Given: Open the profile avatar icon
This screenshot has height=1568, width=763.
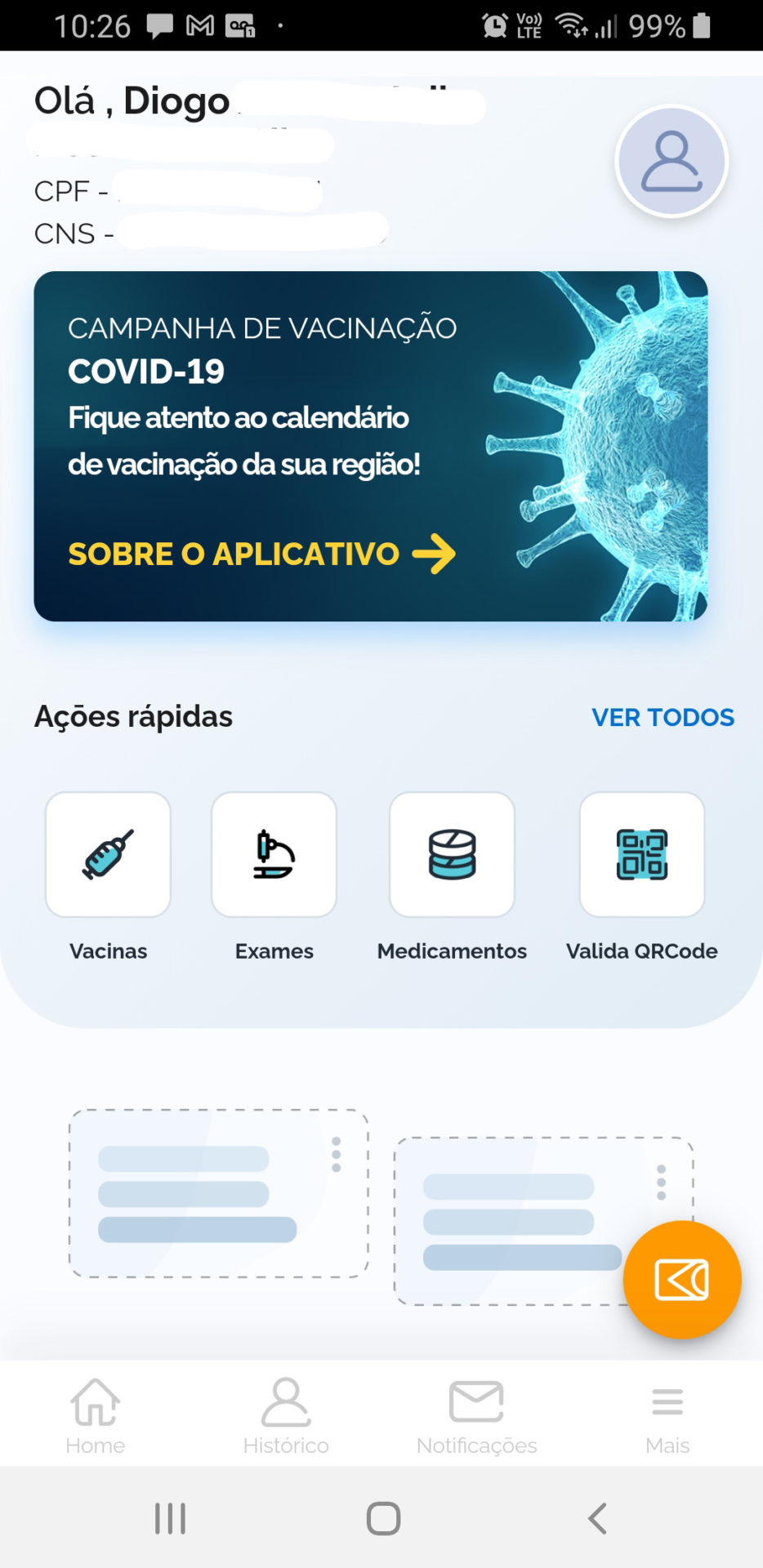Looking at the screenshot, I should 671,162.
